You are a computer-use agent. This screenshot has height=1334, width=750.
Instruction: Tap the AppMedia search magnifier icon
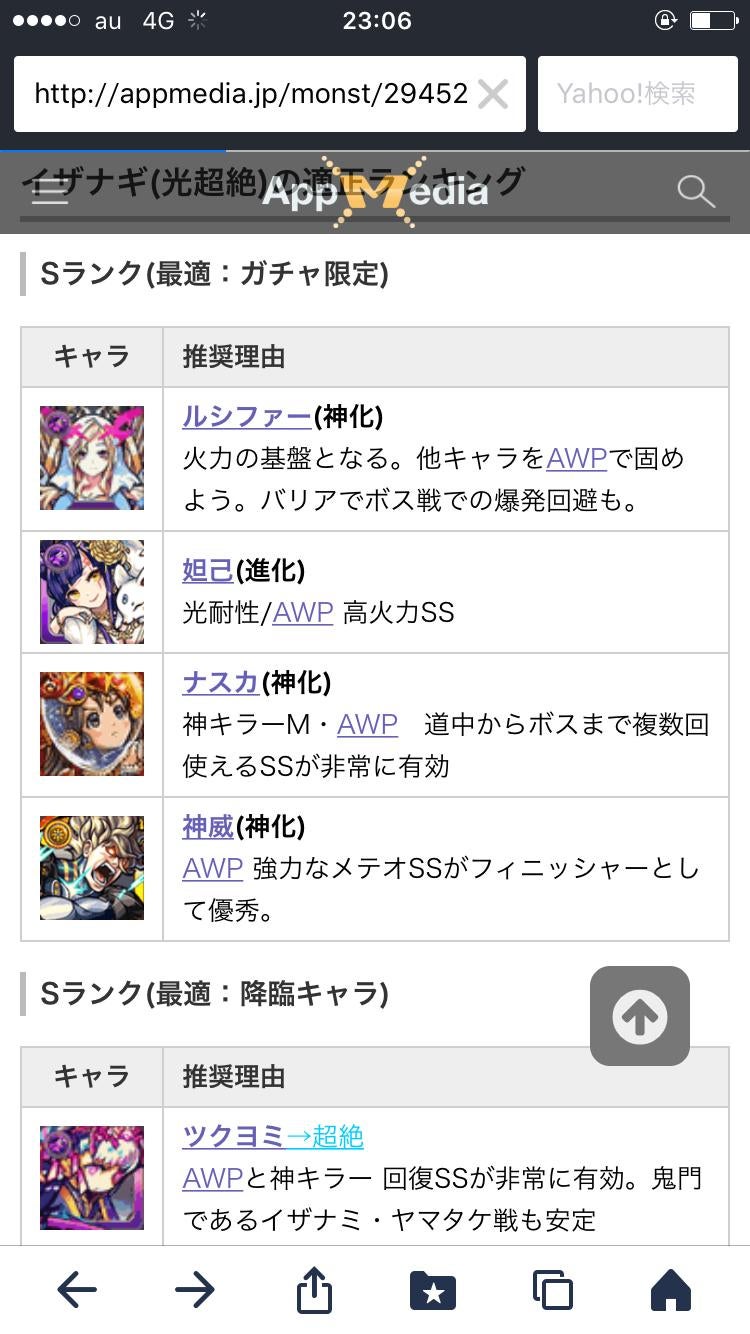pyautogui.click(x=697, y=191)
